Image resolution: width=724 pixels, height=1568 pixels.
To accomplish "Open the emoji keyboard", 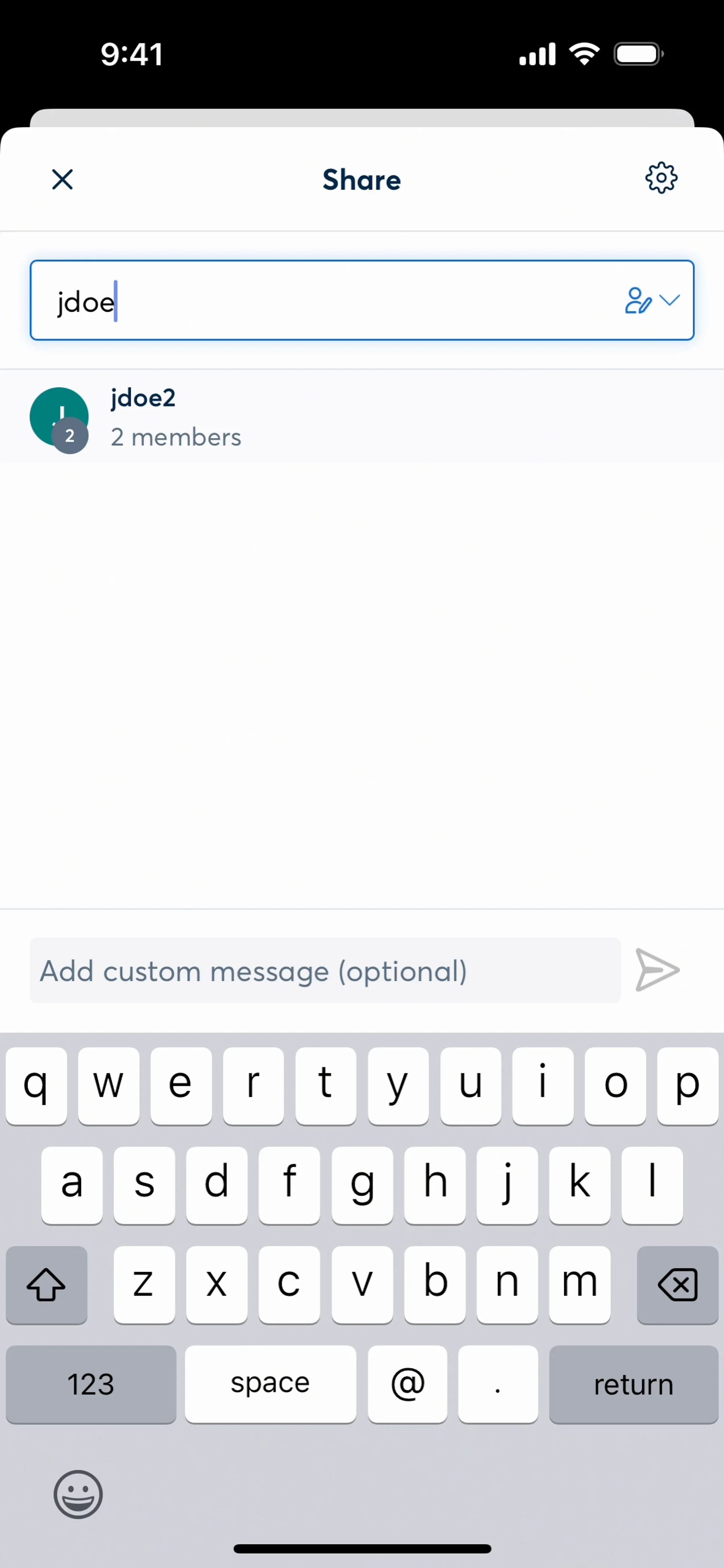I will pos(78,1494).
